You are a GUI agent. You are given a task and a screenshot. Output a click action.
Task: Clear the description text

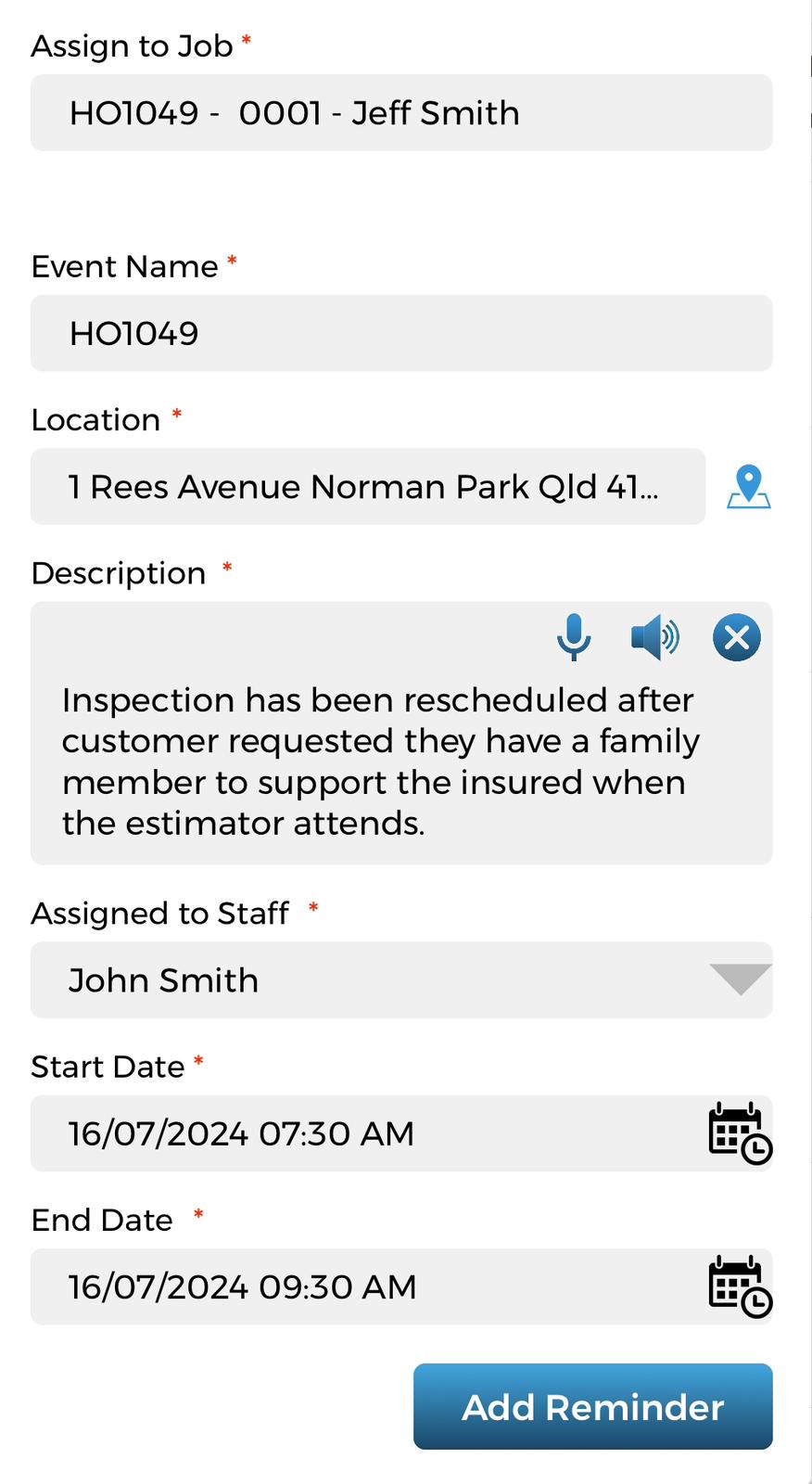coord(737,637)
